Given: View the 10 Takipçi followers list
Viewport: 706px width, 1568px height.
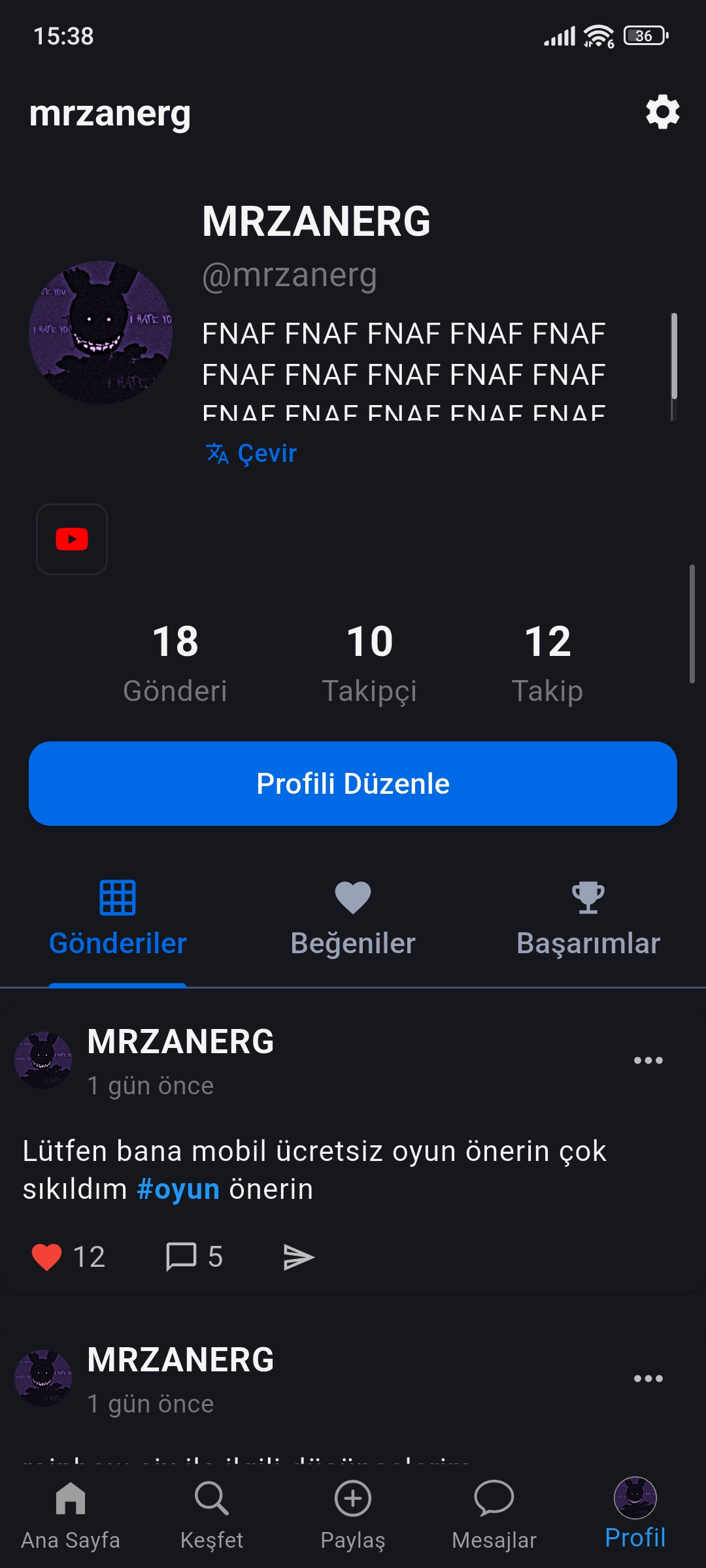Looking at the screenshot, I should [369, 663].
